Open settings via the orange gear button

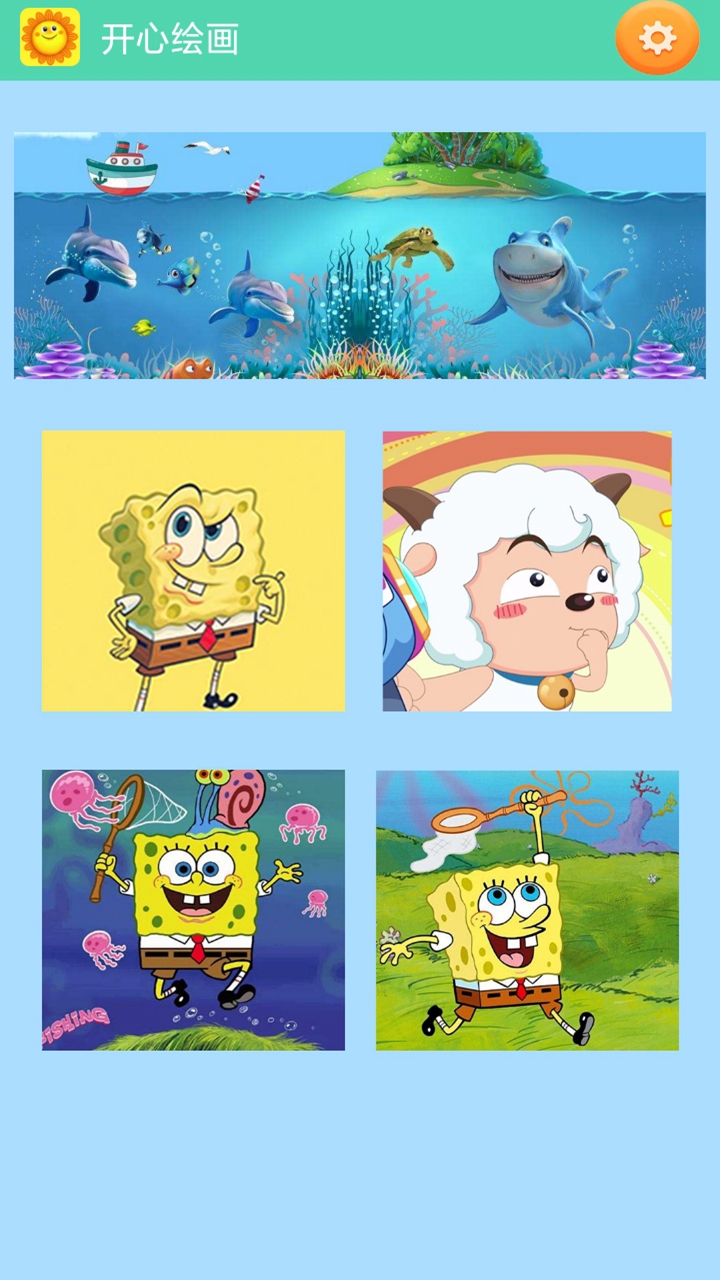point(657,38)
